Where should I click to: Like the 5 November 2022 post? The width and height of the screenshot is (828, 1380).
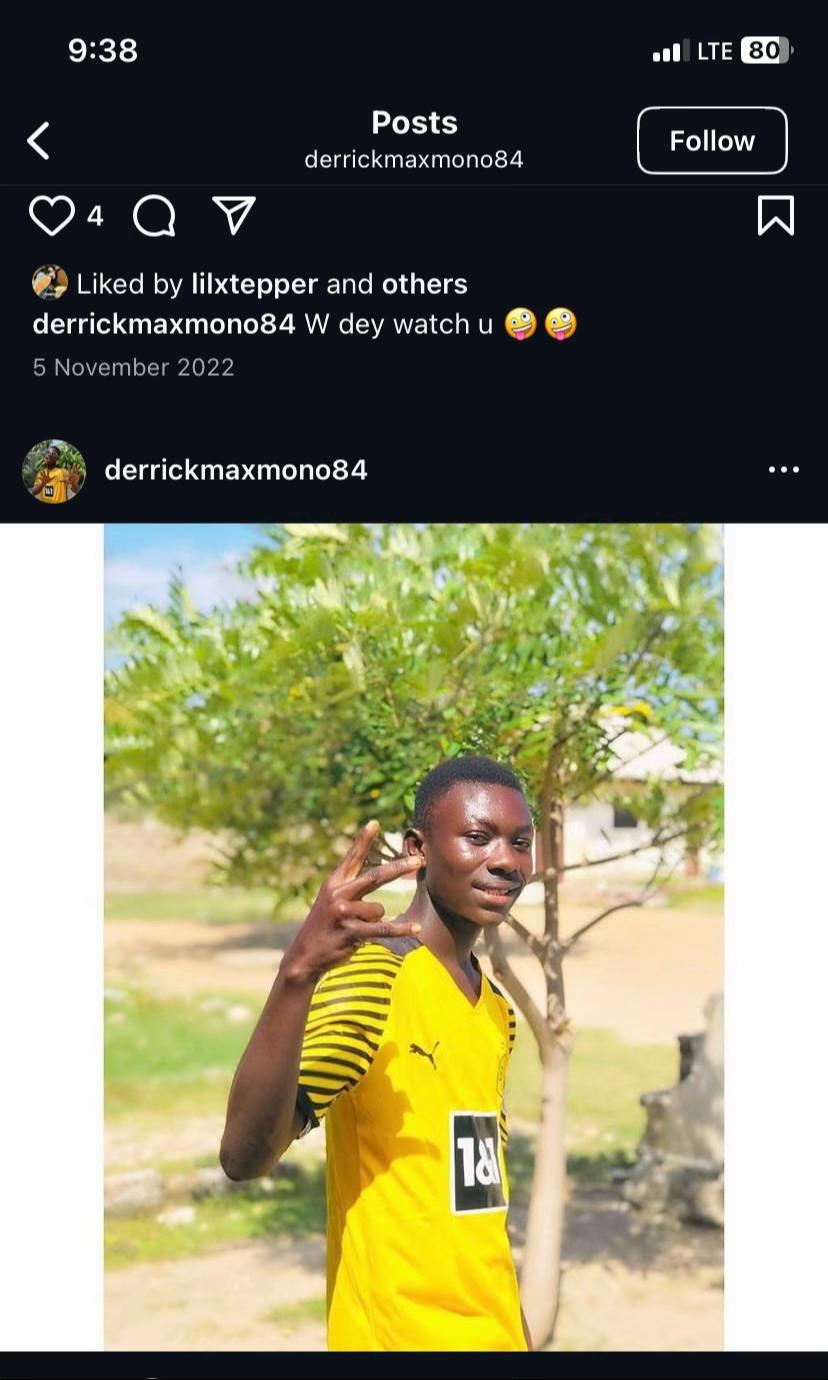(51, 215)
